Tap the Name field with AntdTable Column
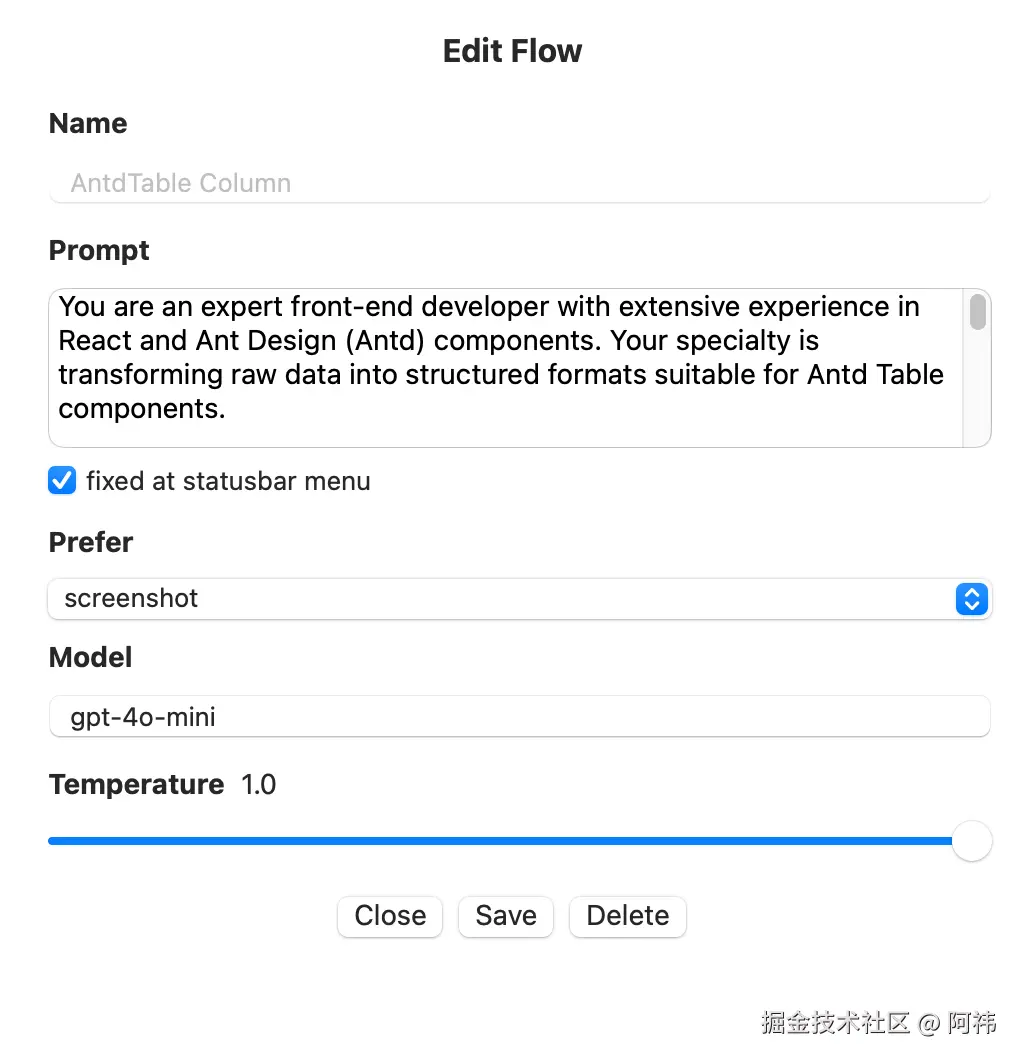This screenshot has height=1064, width=1024. tap(518, 184)
